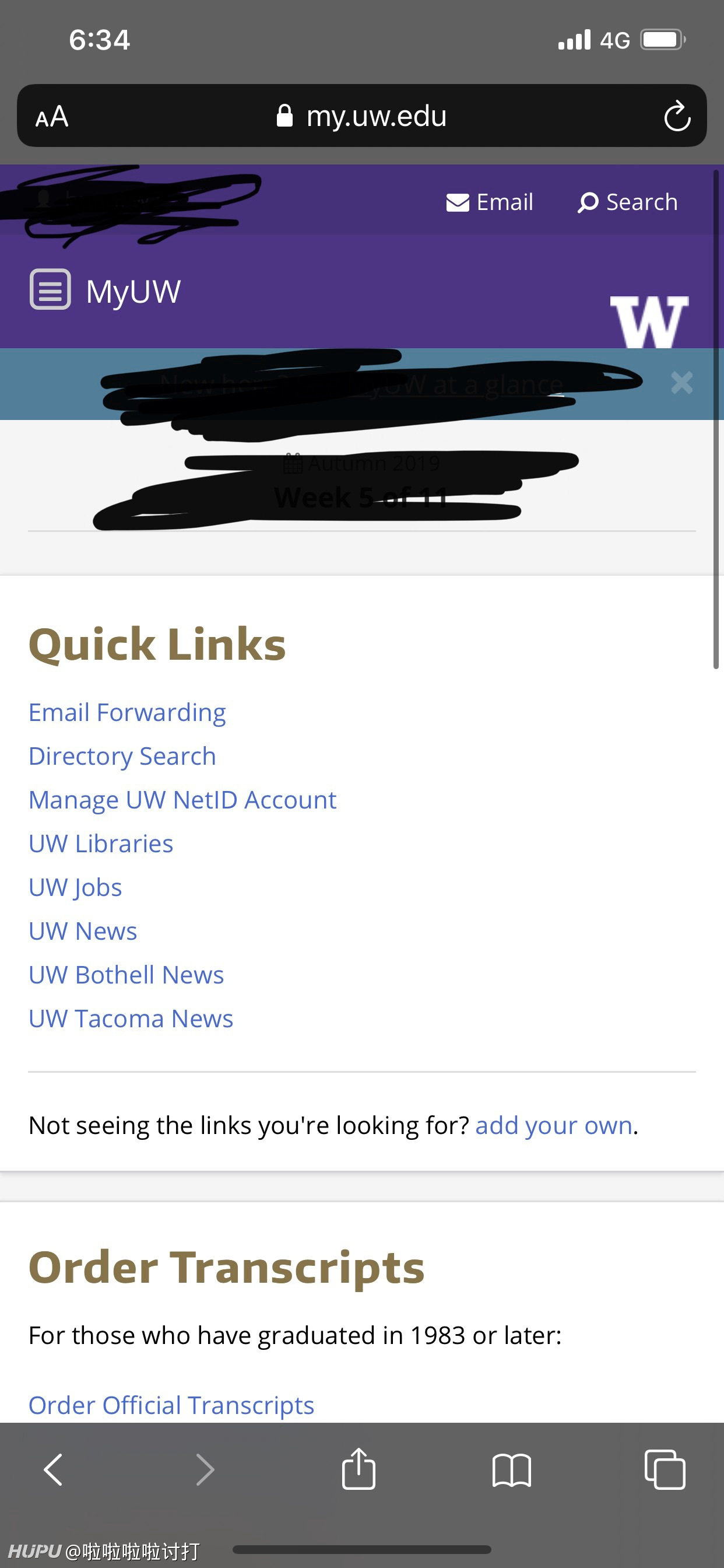View UW Bothell News
The height and width of the screenshot is (1568, 724).
pos(126,975)
